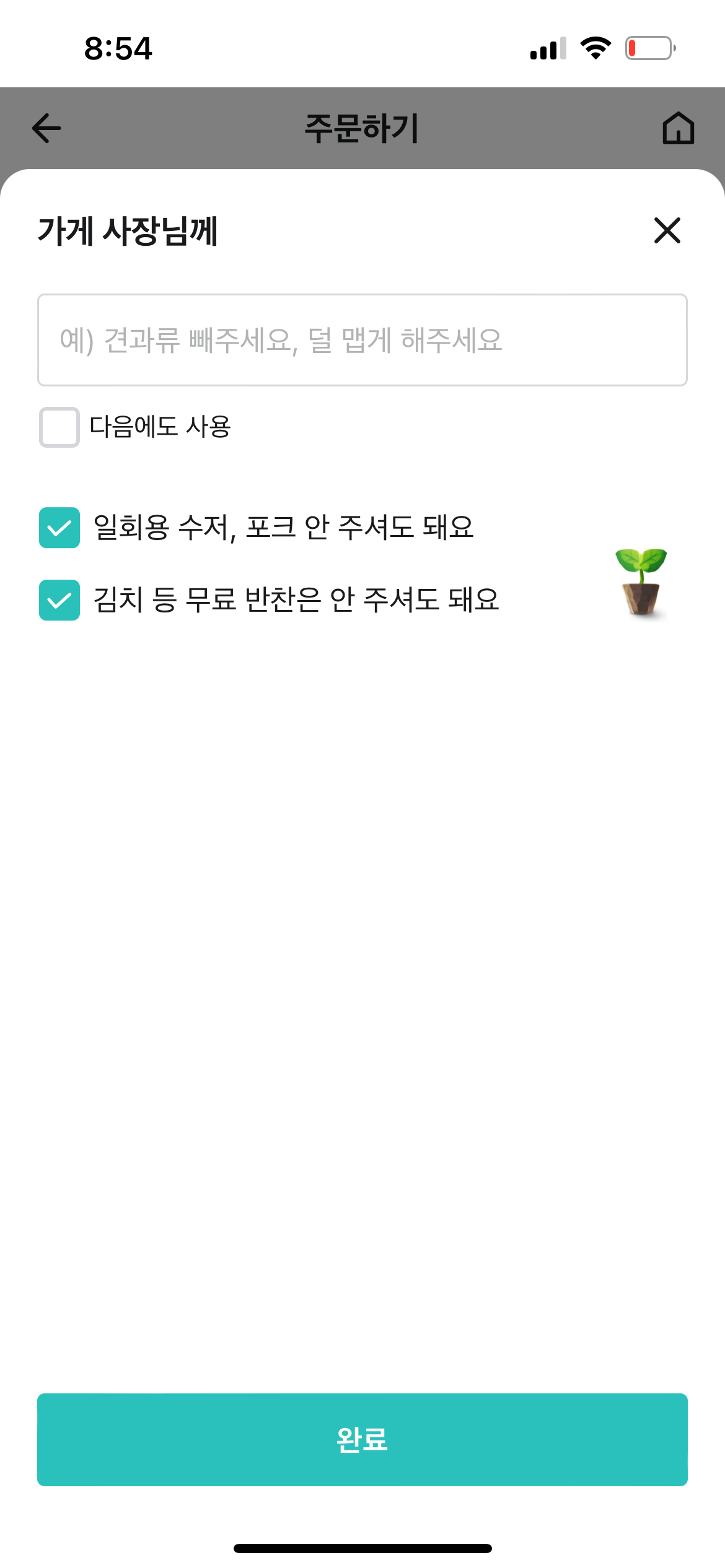Uncheck 김치 등 무료 반찬은 안 주셔도 돼요
Viewport: 725px width, 1568px height.
[59, 600]
